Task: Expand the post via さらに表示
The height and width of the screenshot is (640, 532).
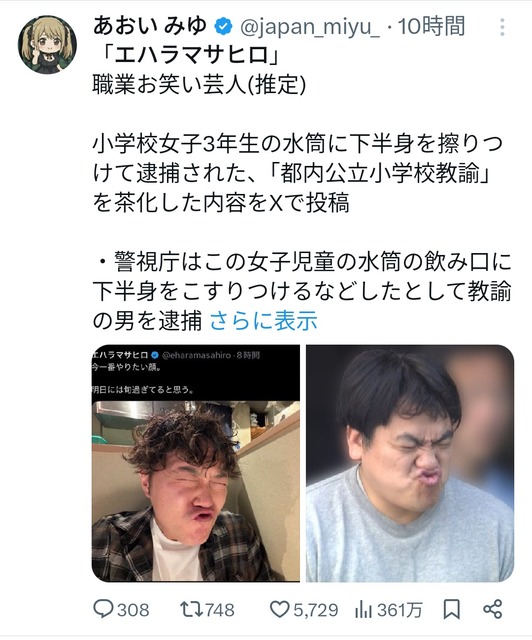Action: click(x=263, y=320)
